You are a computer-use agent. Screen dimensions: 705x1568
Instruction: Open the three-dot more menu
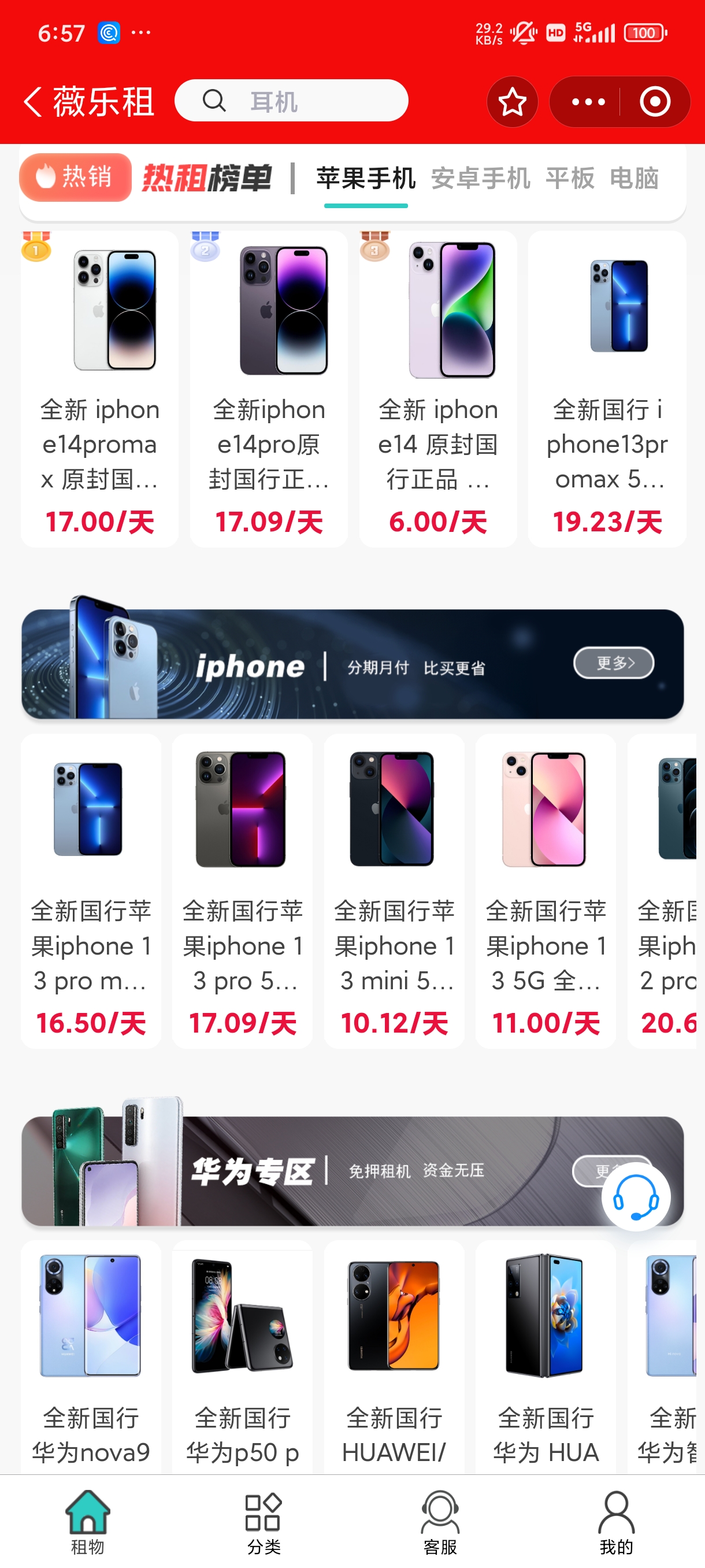coord(588,102)
